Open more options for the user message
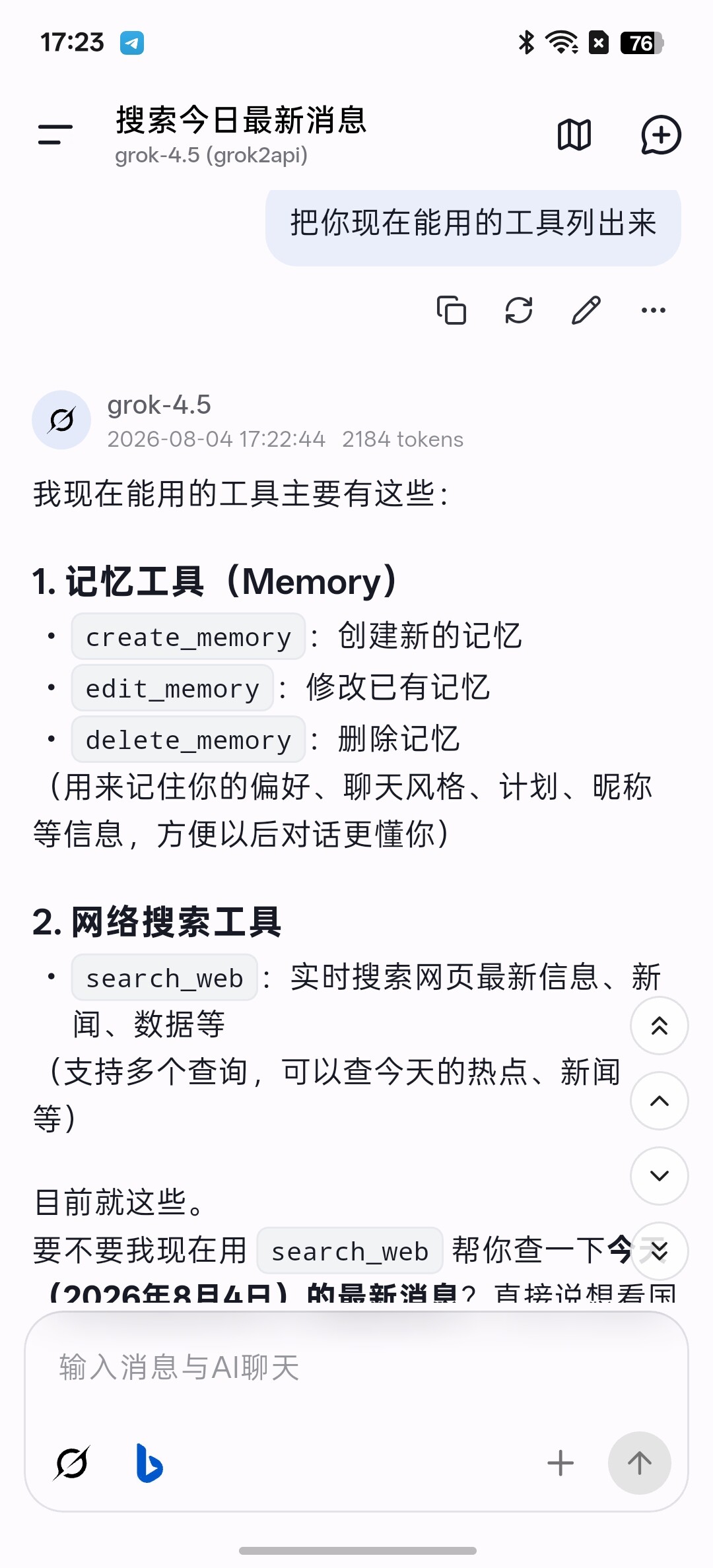 pyautogui.click(x=654, y=310)
